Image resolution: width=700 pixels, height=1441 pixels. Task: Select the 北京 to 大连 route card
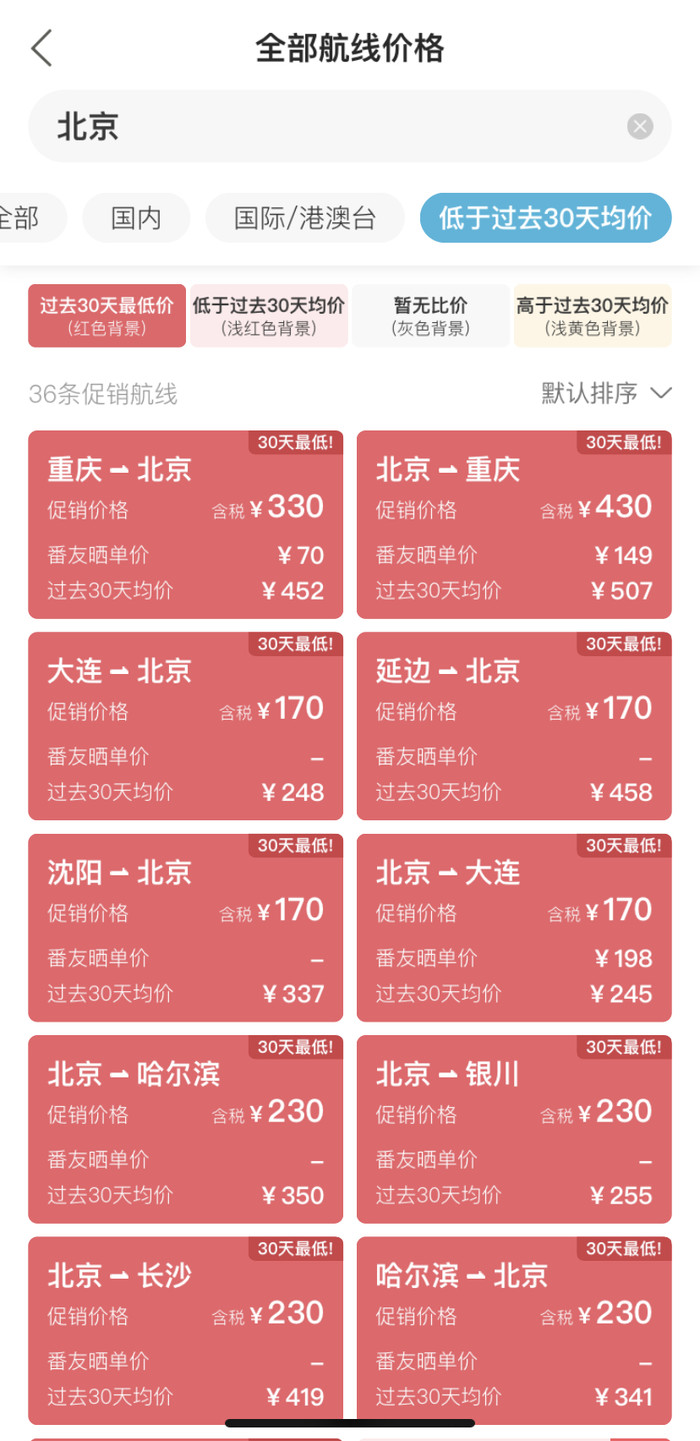click(x=514, y=928)
